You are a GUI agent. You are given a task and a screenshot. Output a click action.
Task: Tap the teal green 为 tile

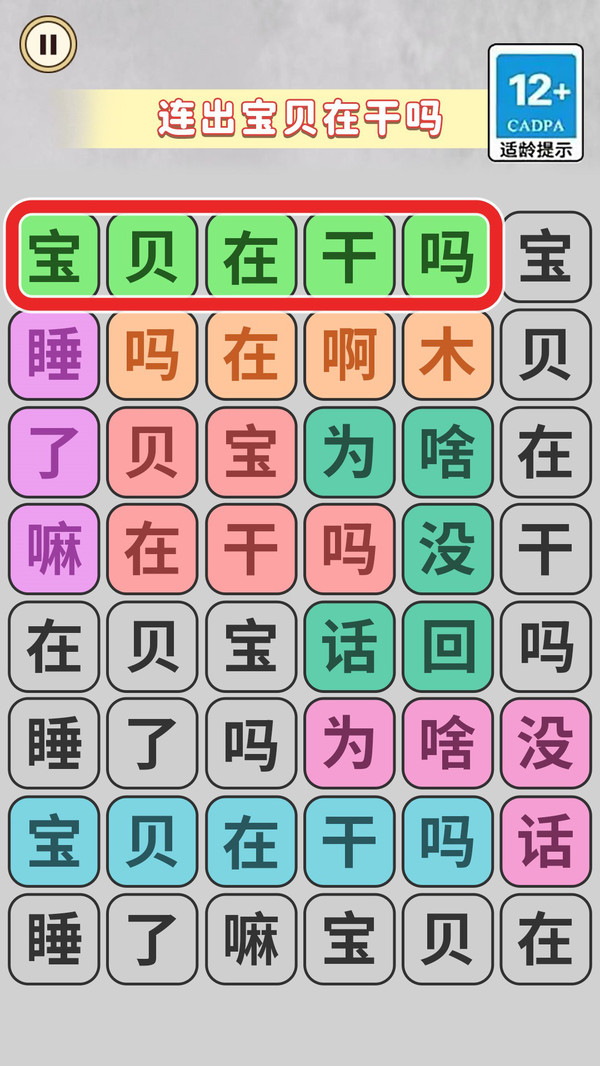pyautogui.click(x=349, y=451)
